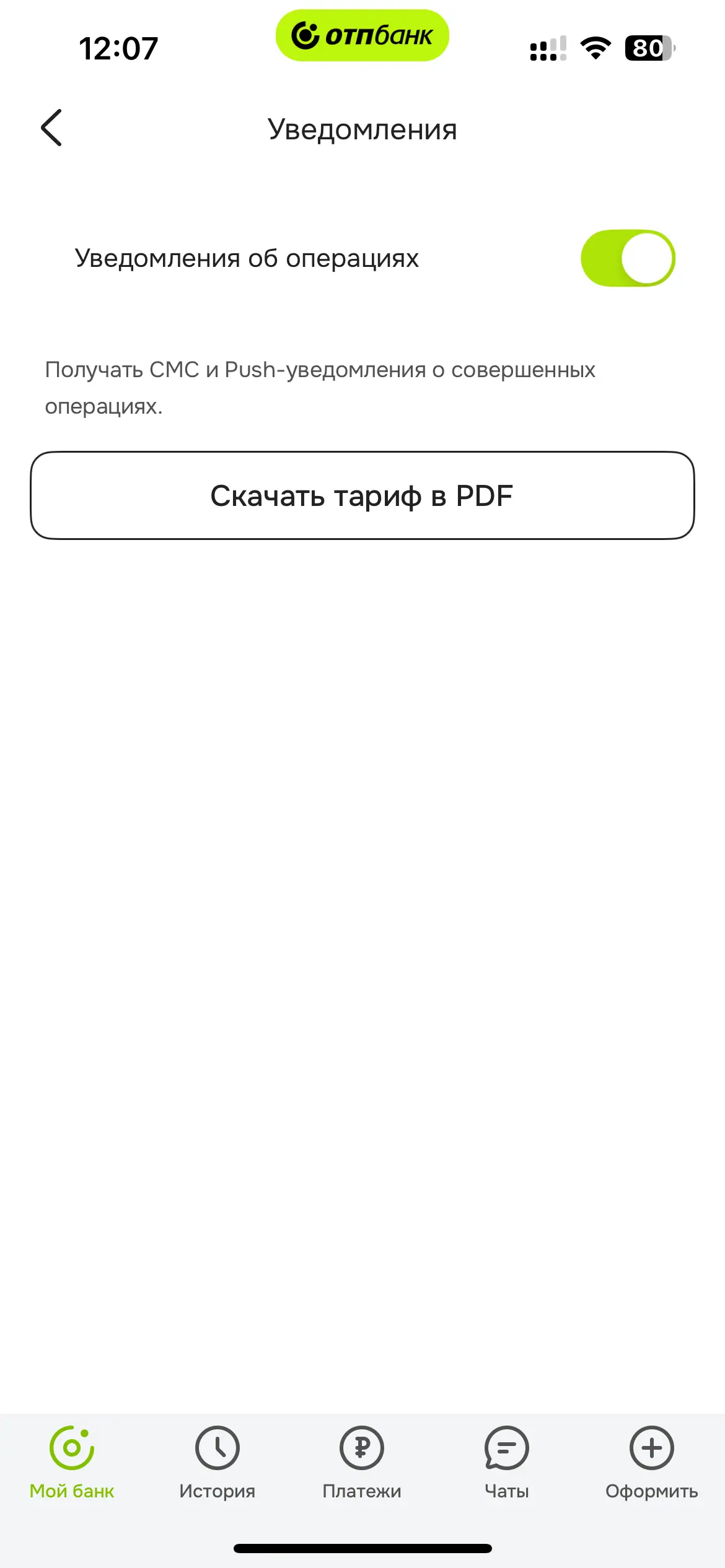Select the Оформить tab
Image resolution: width=725 pixels, height=1568 pixels.
[651, 1462]
